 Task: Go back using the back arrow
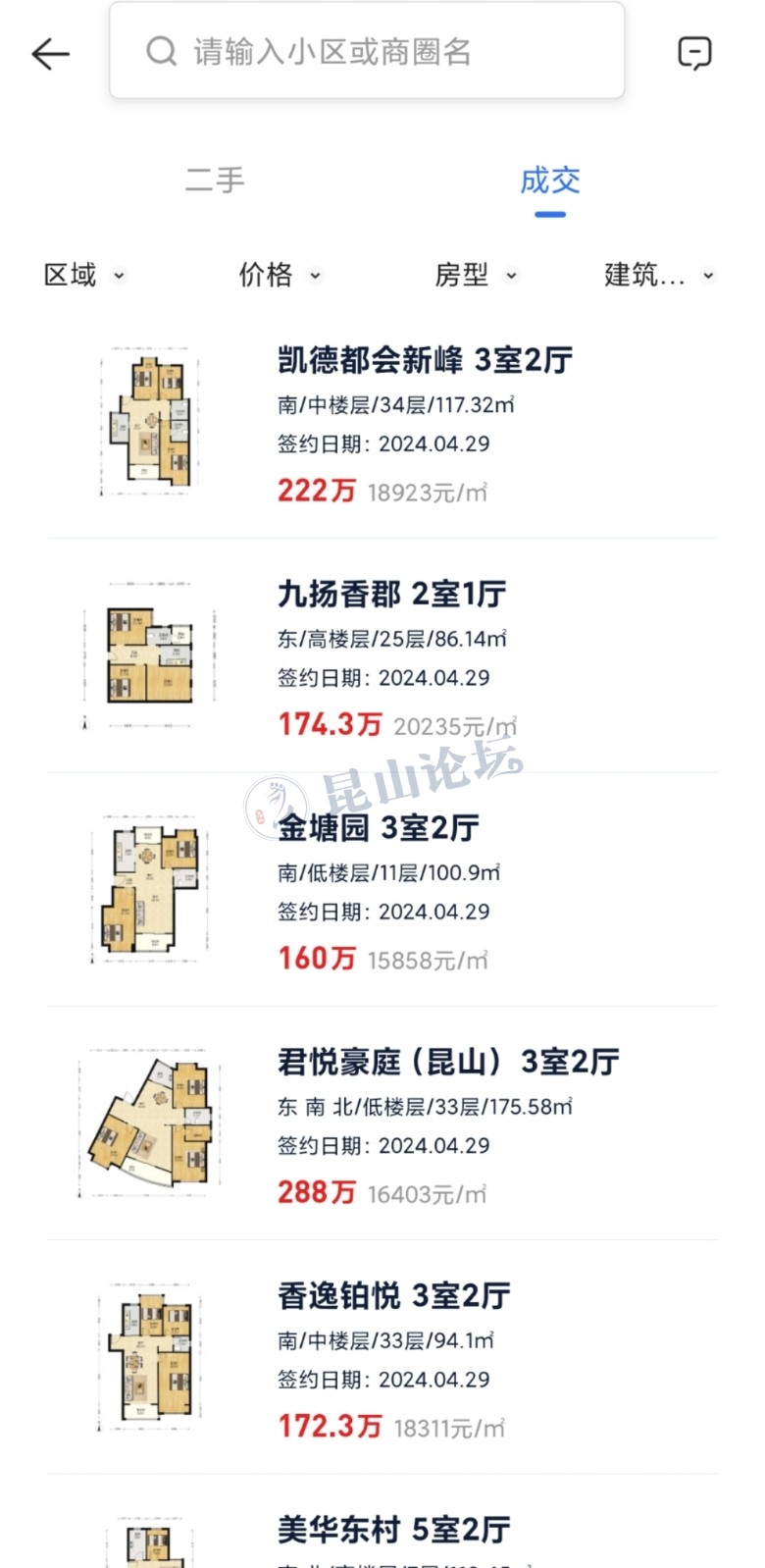50,54
